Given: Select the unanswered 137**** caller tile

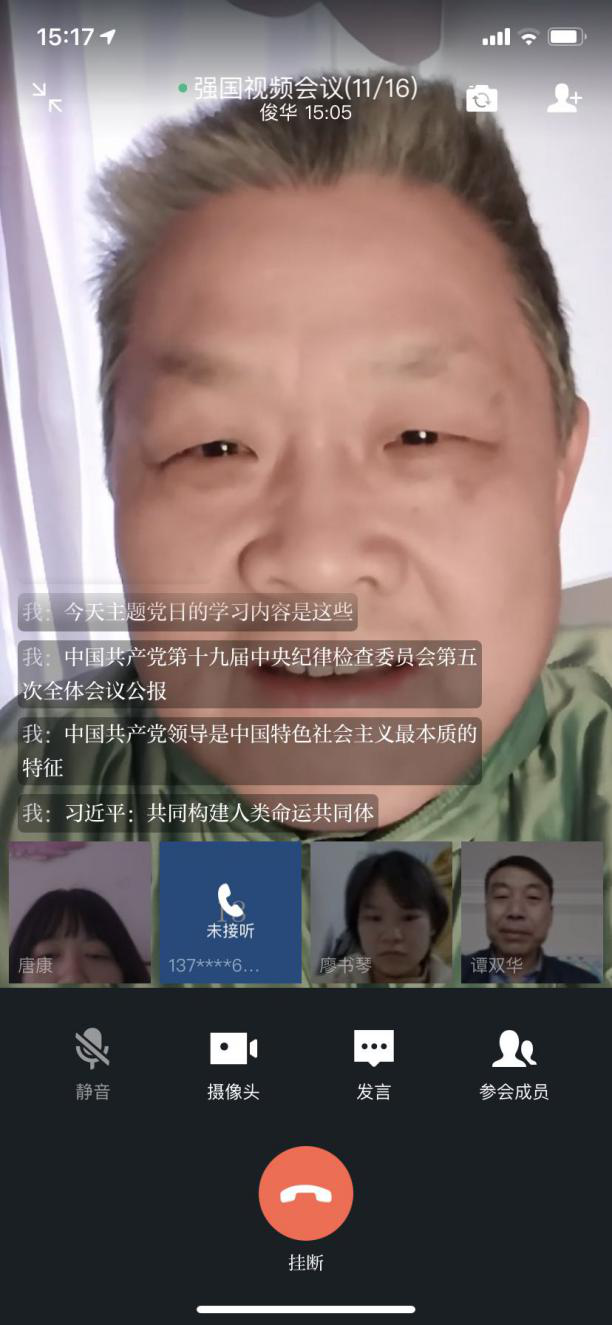Looking at the screenshot, I should (230, 912).
